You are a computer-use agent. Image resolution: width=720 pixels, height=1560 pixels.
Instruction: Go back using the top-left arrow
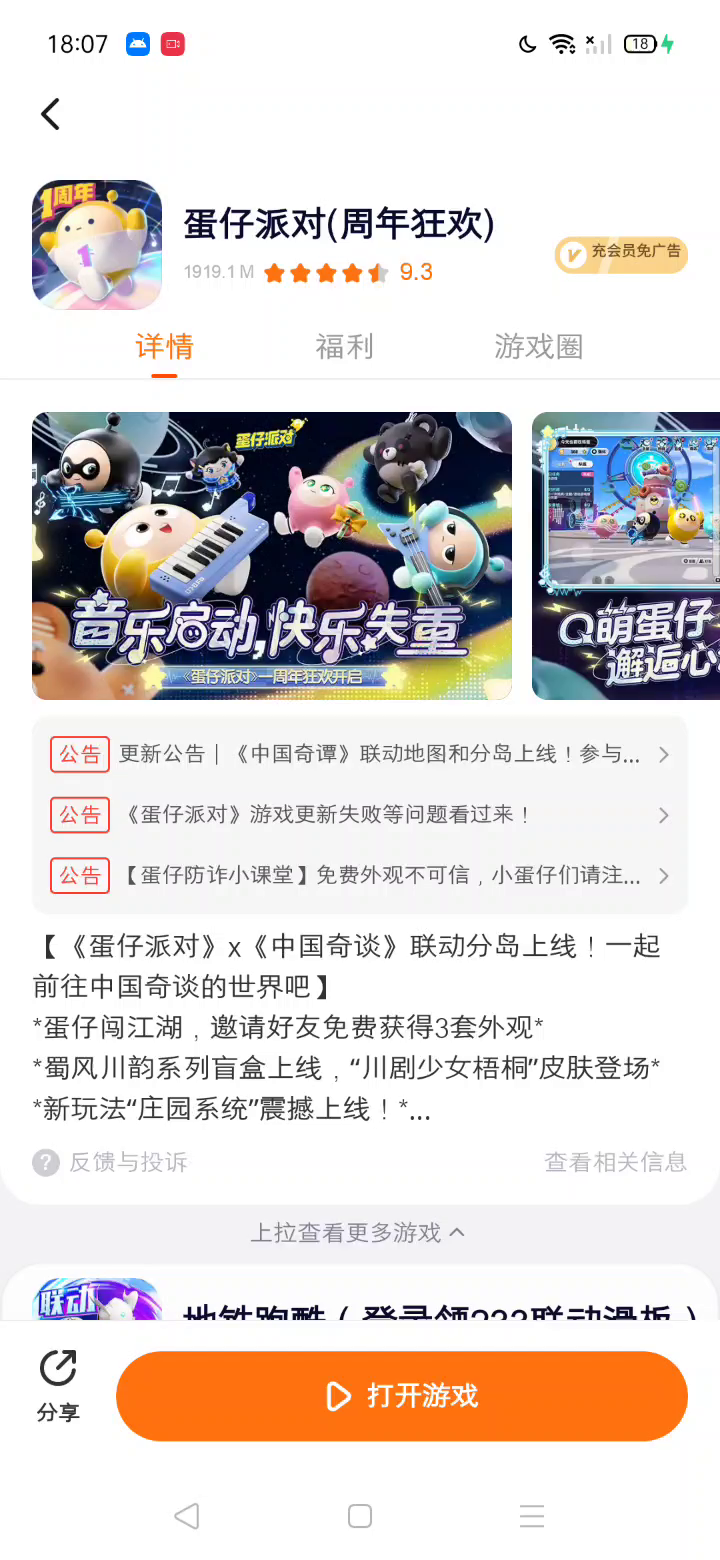50,114
